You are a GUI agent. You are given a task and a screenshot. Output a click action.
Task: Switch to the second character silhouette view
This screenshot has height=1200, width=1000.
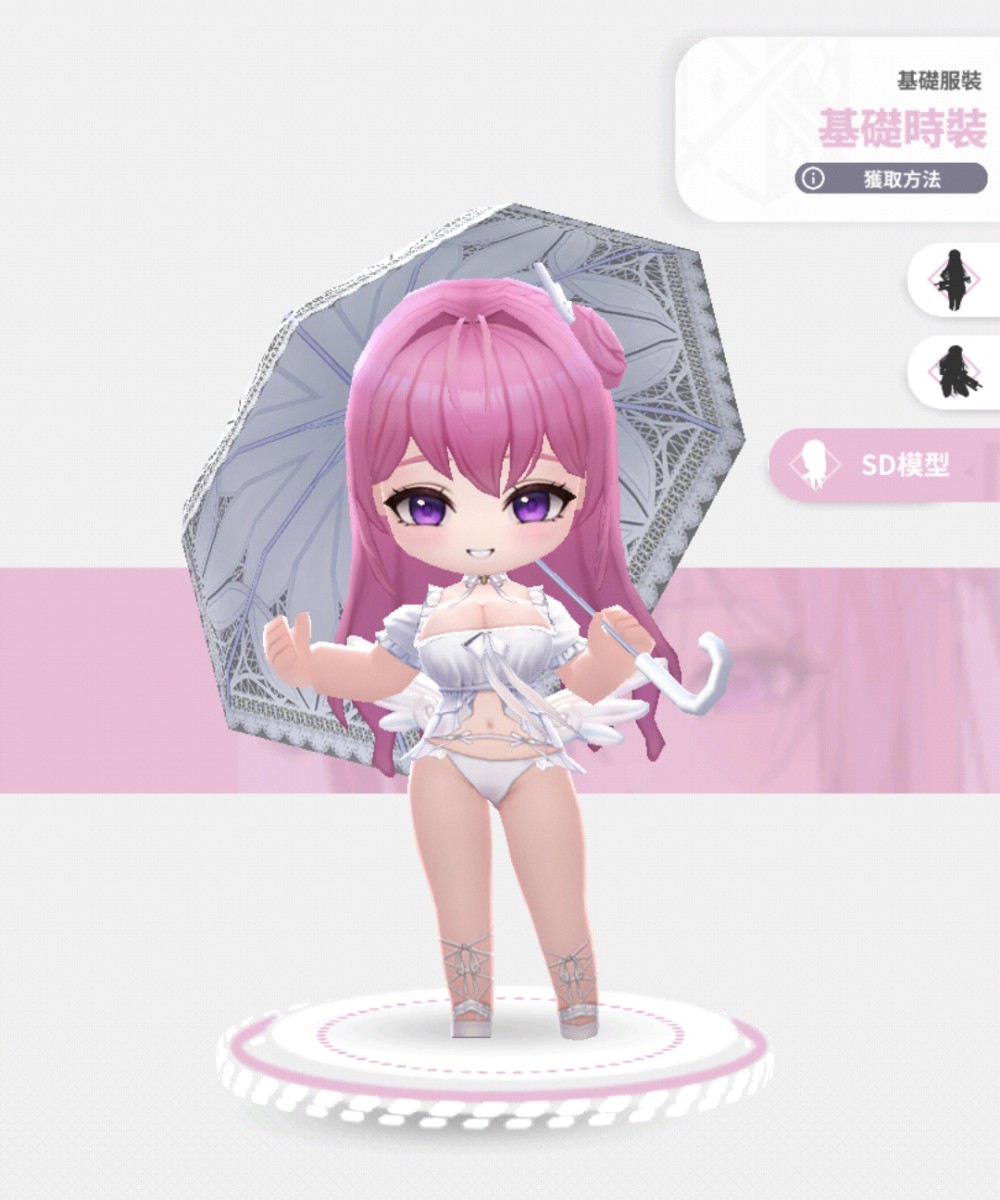pos(953,372)
